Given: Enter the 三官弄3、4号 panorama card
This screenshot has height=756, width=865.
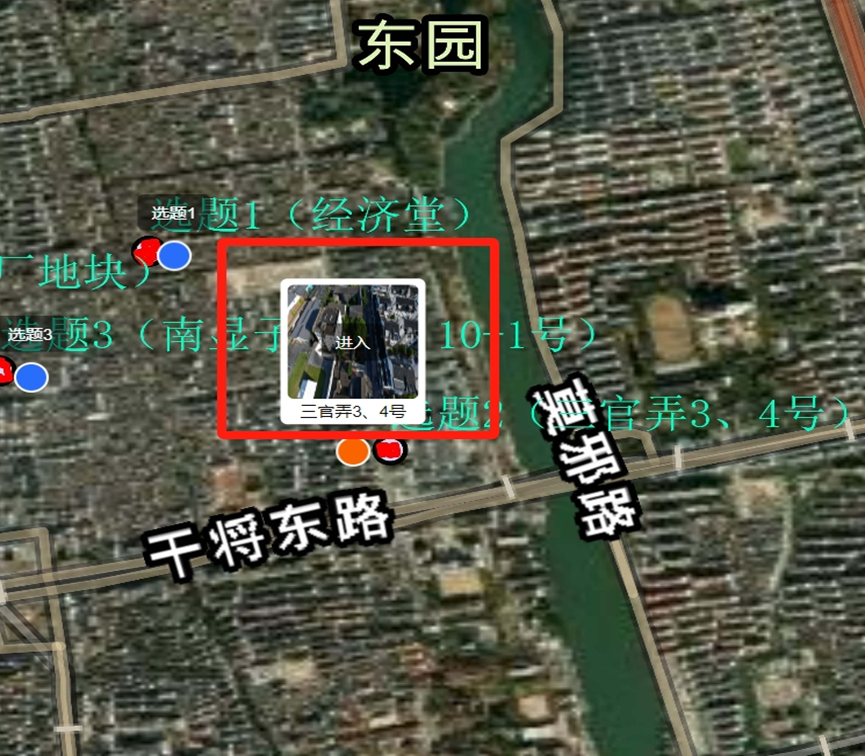Looking at the screenshot, I should 352,342.
